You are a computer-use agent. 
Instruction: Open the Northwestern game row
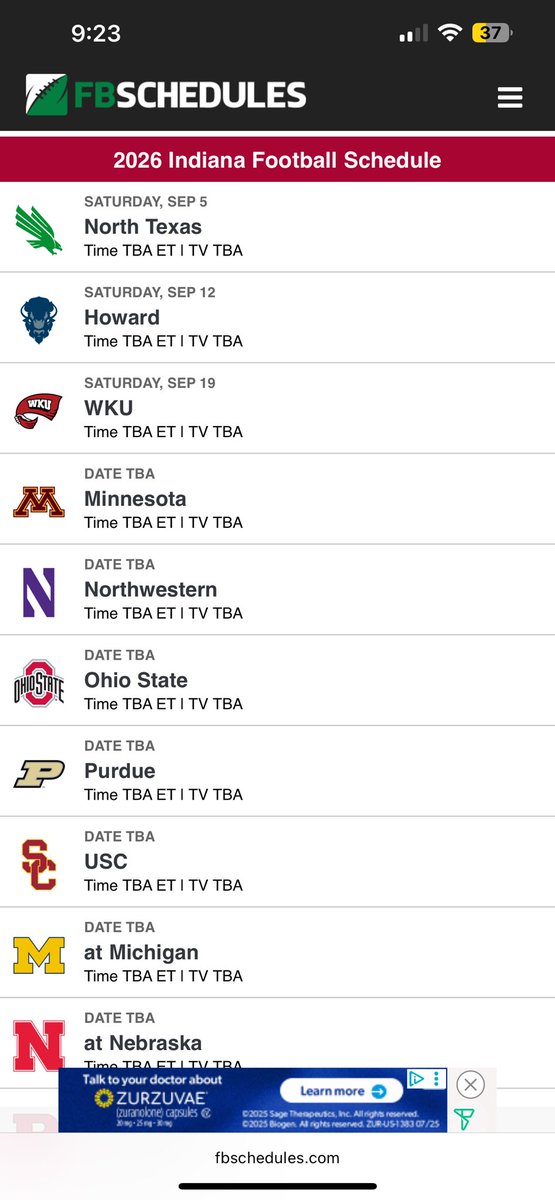(x=277, y=590)
